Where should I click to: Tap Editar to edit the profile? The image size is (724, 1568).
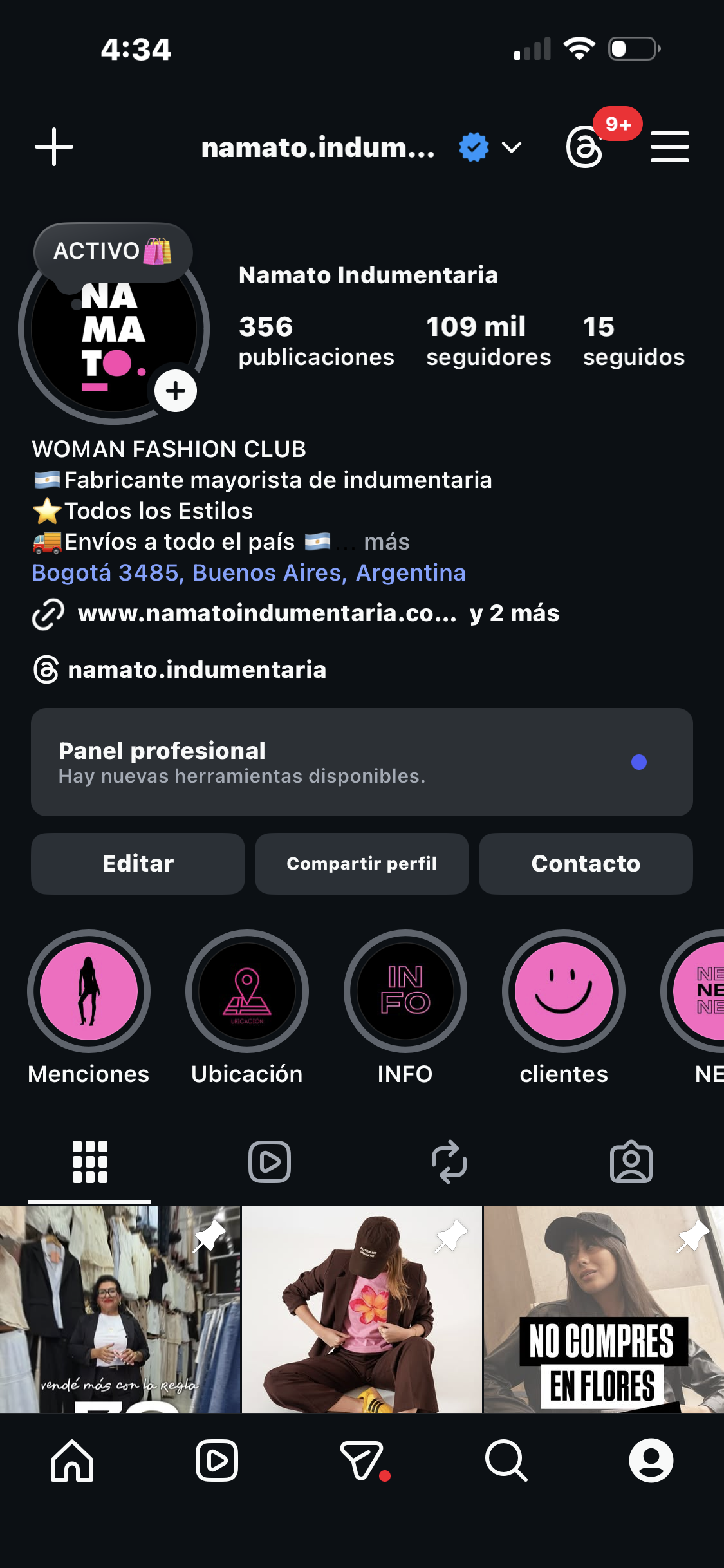138,864
